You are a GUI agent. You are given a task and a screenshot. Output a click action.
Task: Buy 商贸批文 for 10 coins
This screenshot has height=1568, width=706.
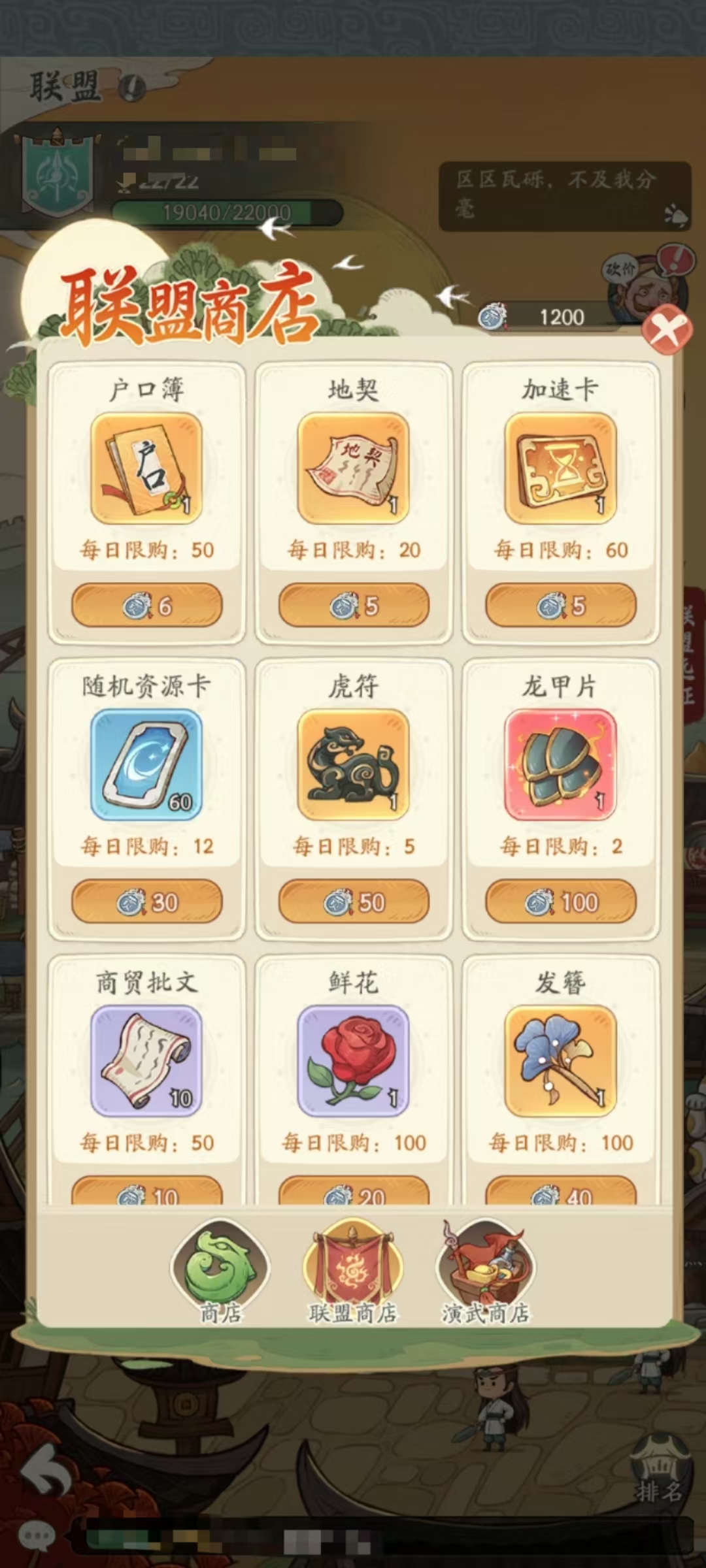tap(147, 1192)
